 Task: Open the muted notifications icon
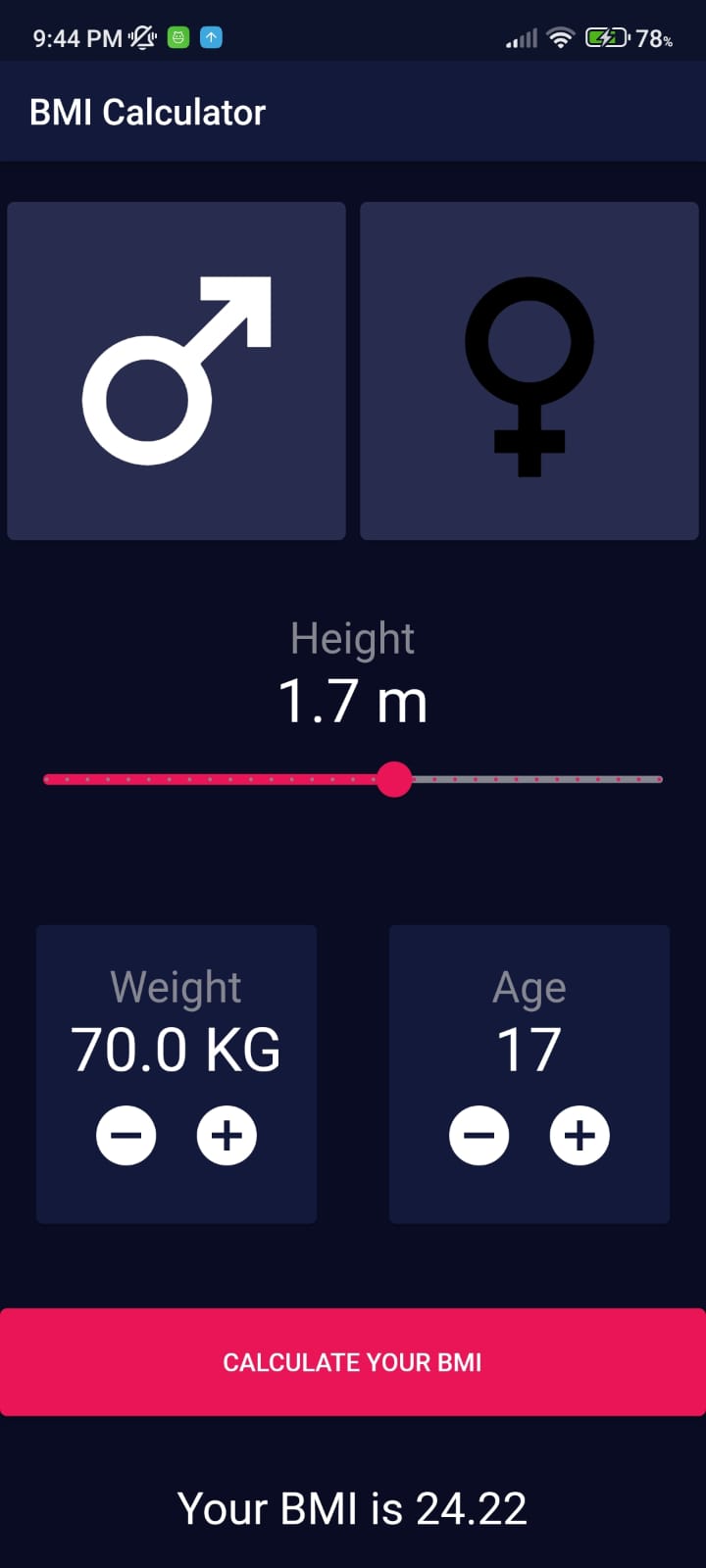tap(140, 37)
